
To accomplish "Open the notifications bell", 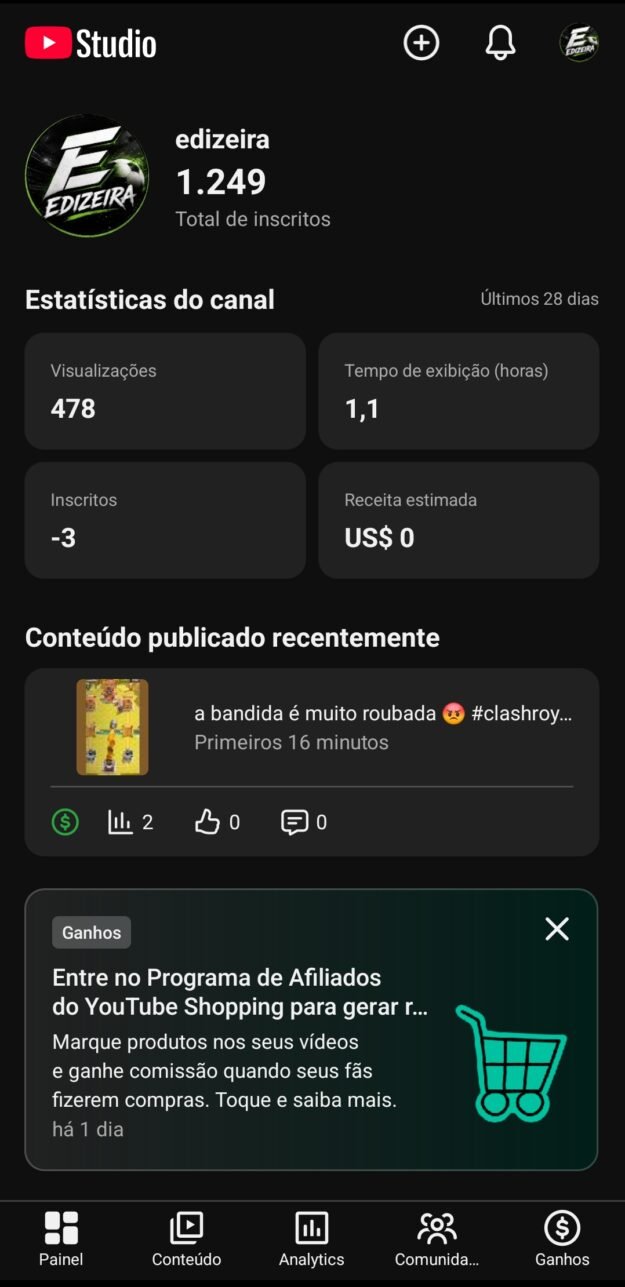I will pos(500,43).
